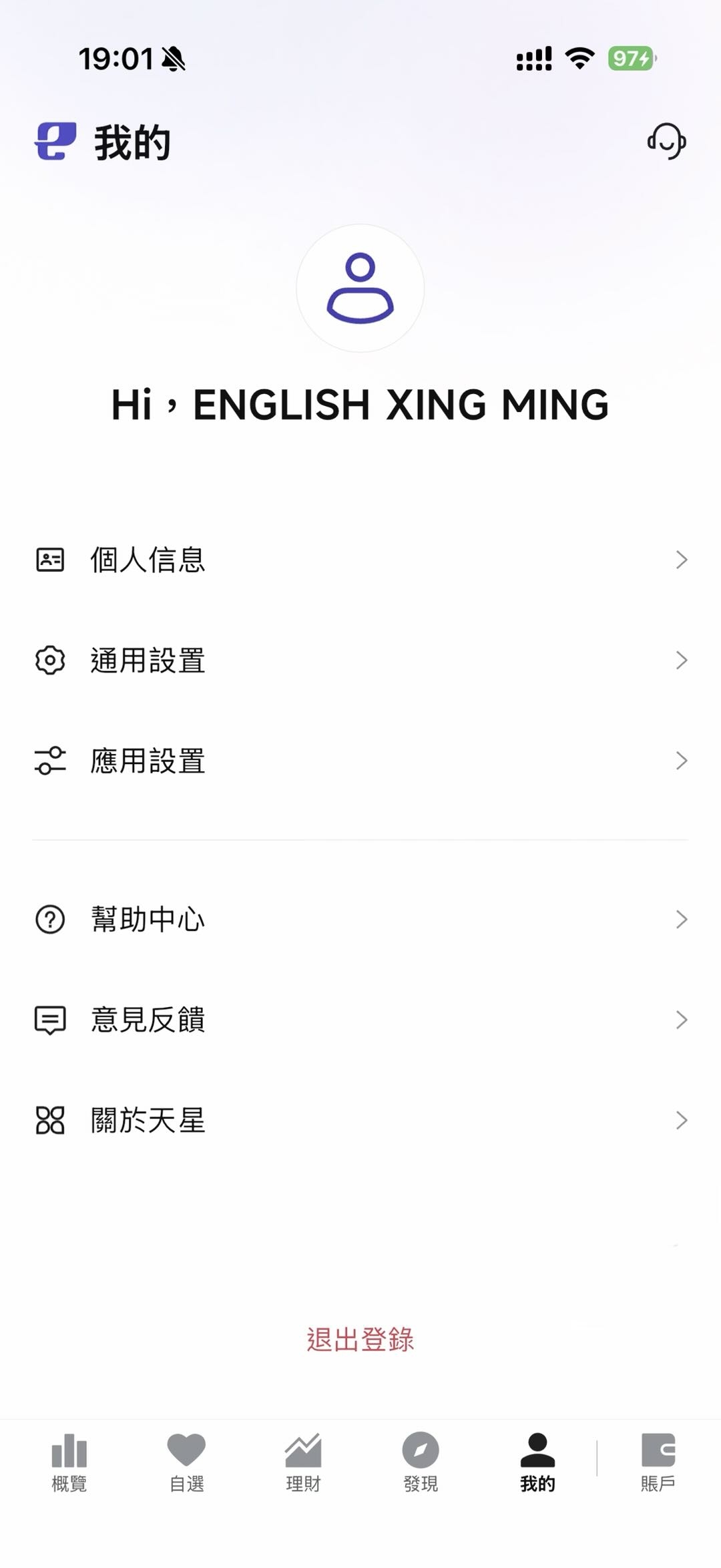Open 應用設置 app settings
Image resolution: width=721 pixels, height=1568 pixels.
click(x=360, y=761)
